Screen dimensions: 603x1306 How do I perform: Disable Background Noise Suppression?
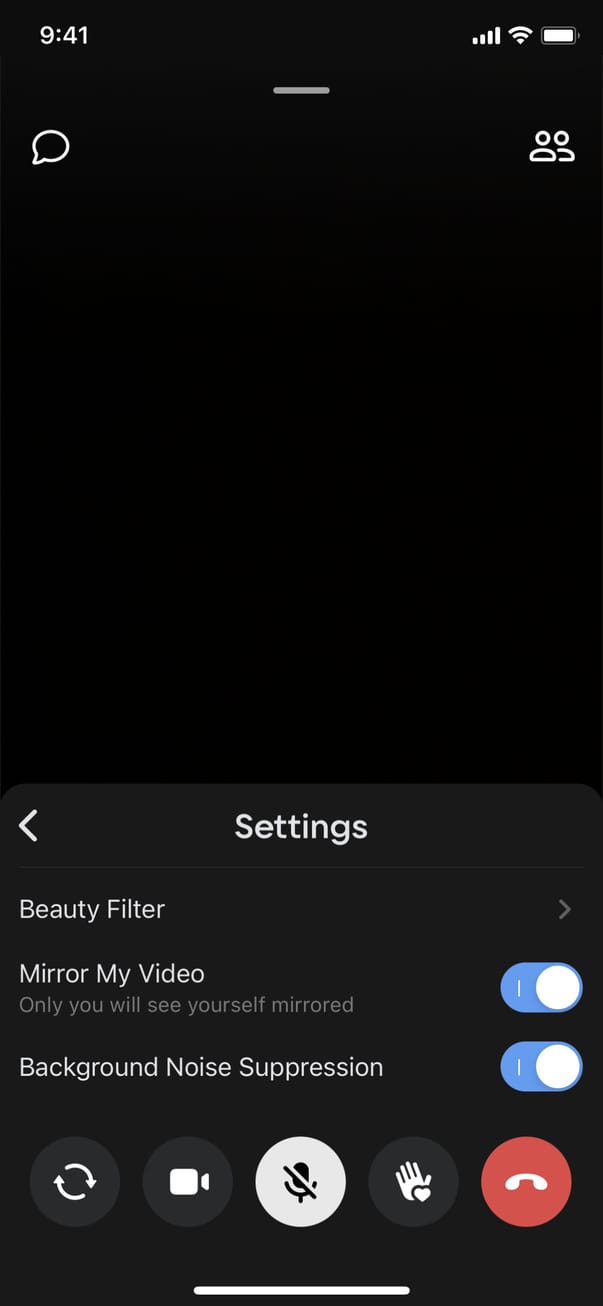tap(540, 1067)
